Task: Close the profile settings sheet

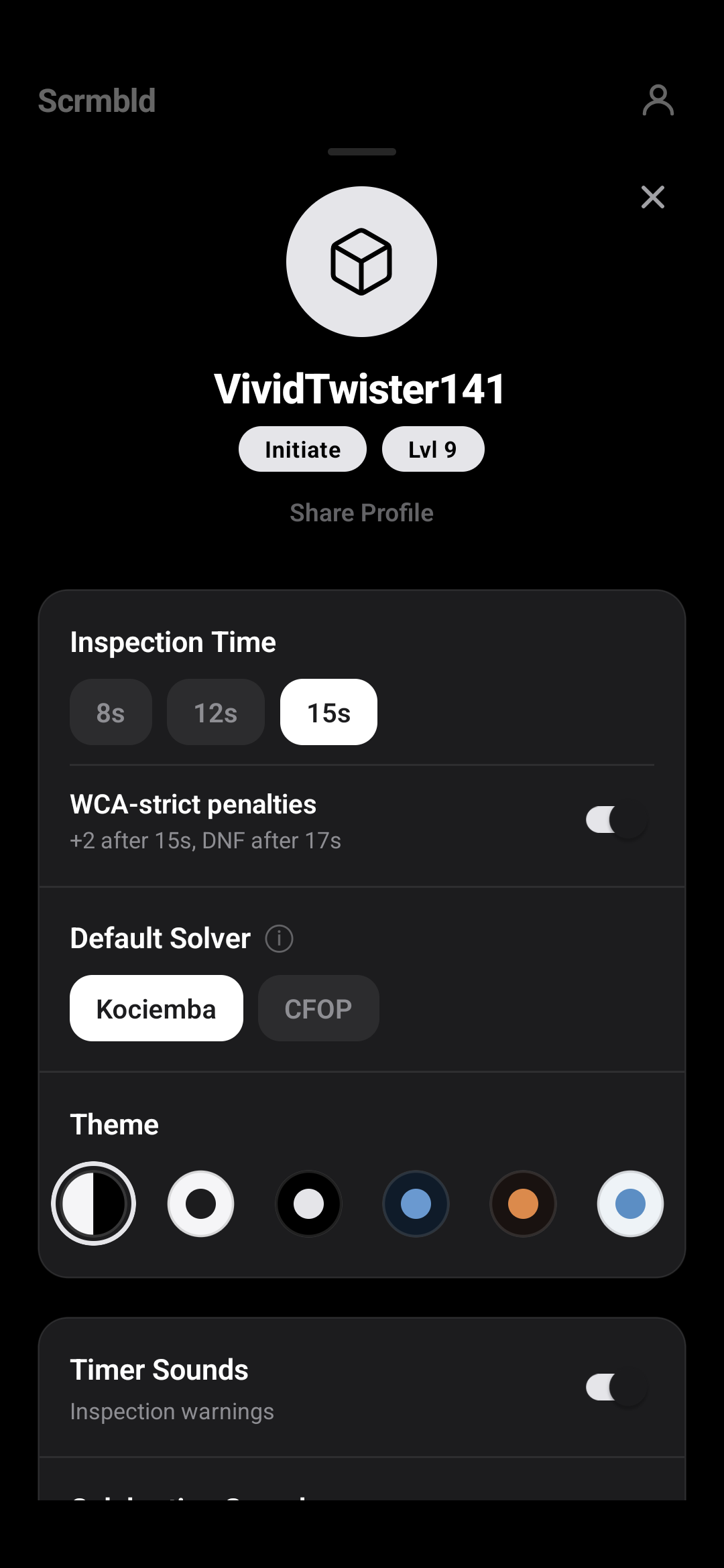Action: tap(652, 197)
